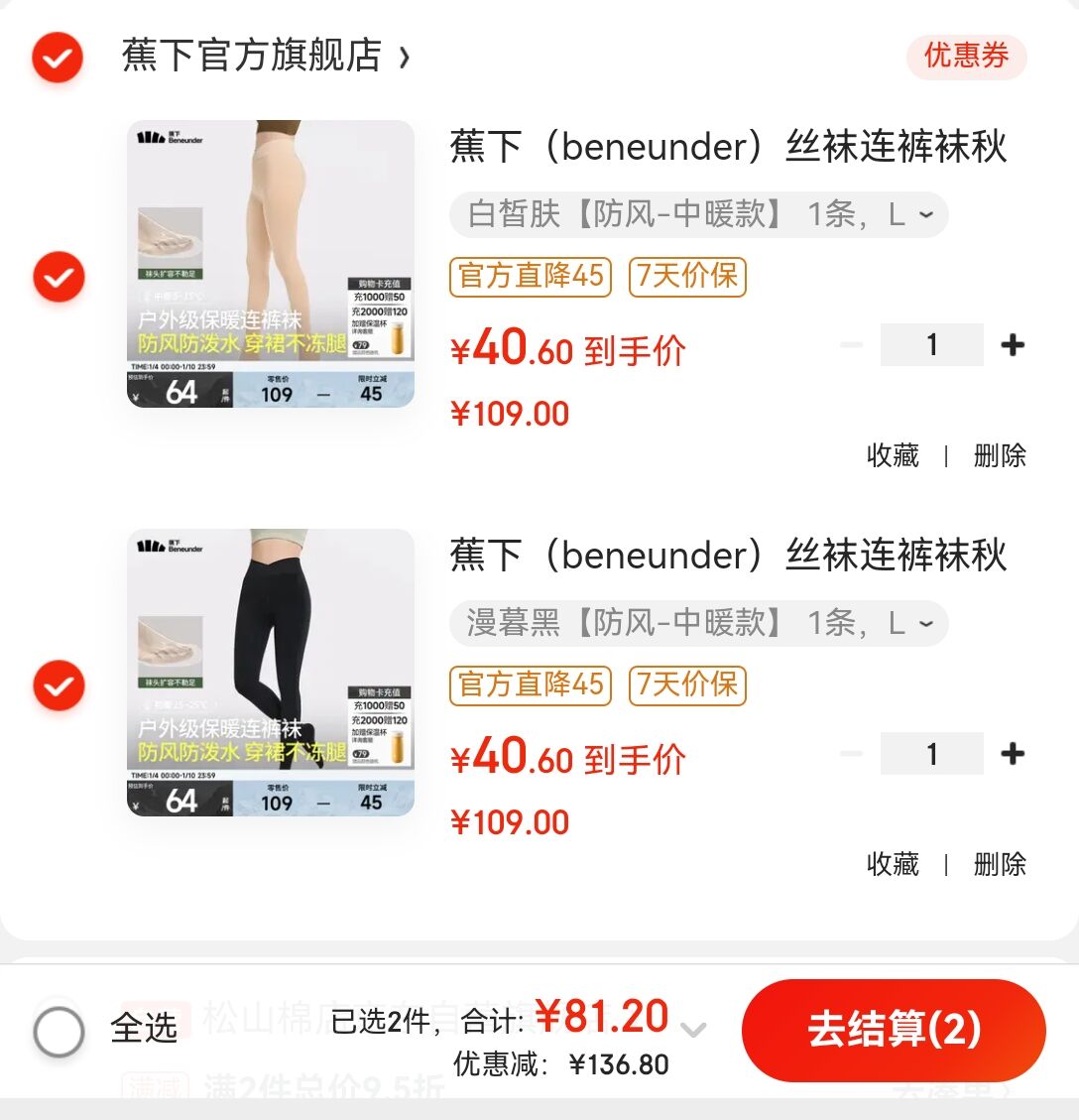1079x1120 pixels.
Task: Open 蕉下官方旗舰店 store page
Action: click(x=264, y=56)
